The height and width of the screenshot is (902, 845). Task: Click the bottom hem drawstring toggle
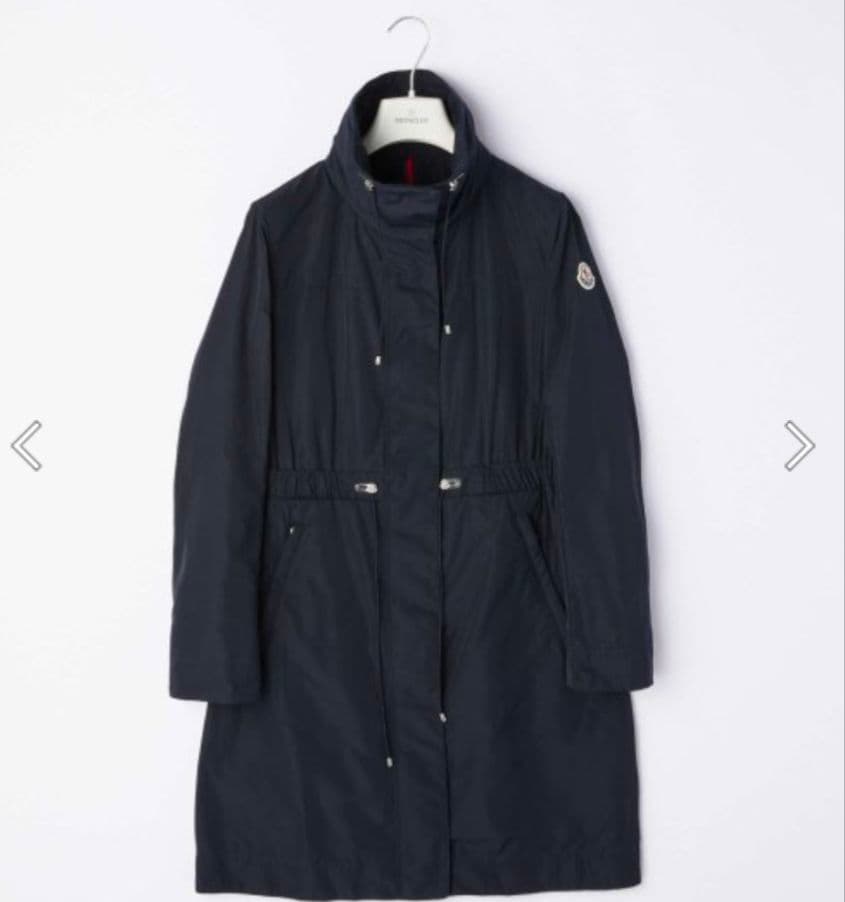point(390,761)
